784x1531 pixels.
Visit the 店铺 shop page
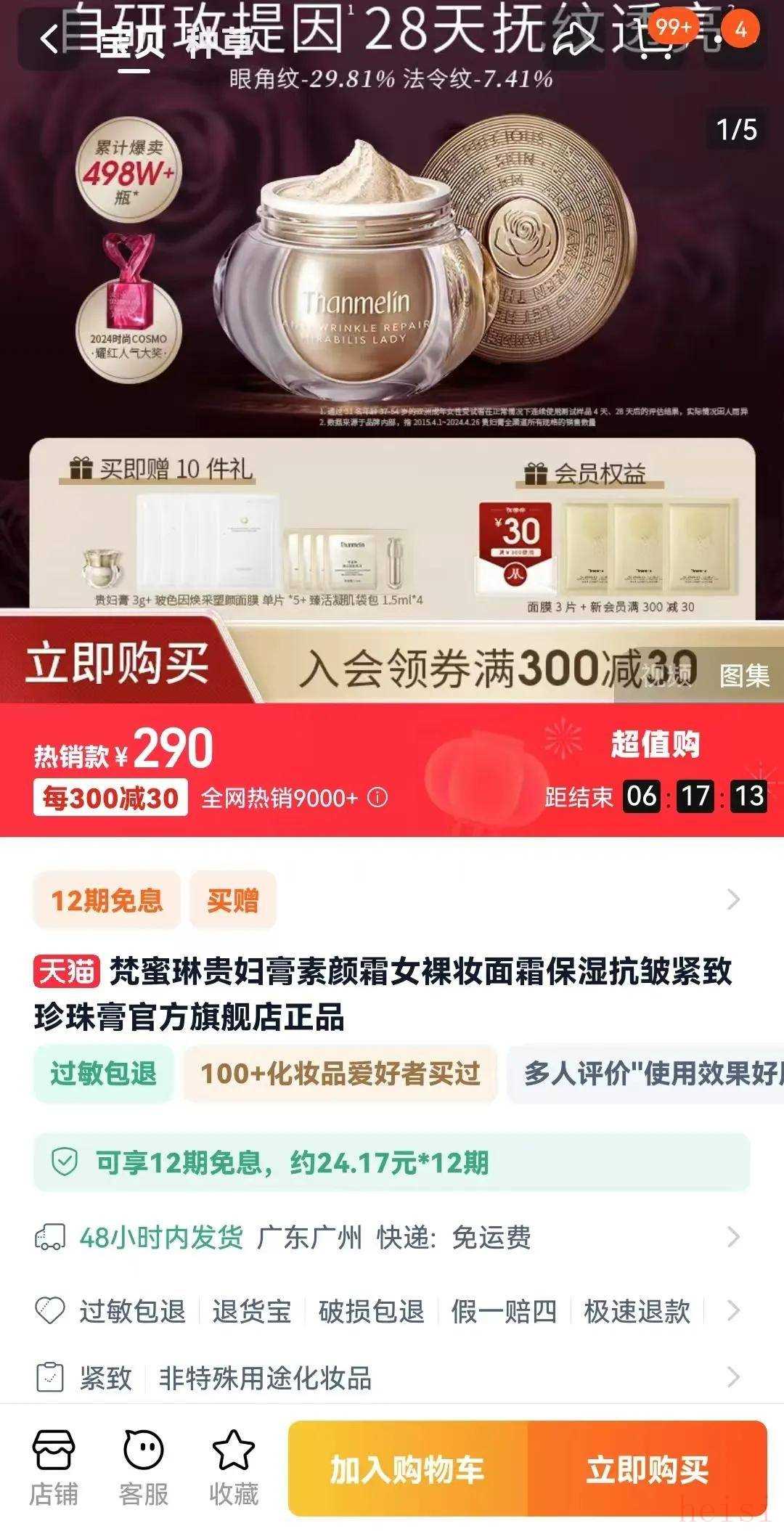[x=53, y=1467]
